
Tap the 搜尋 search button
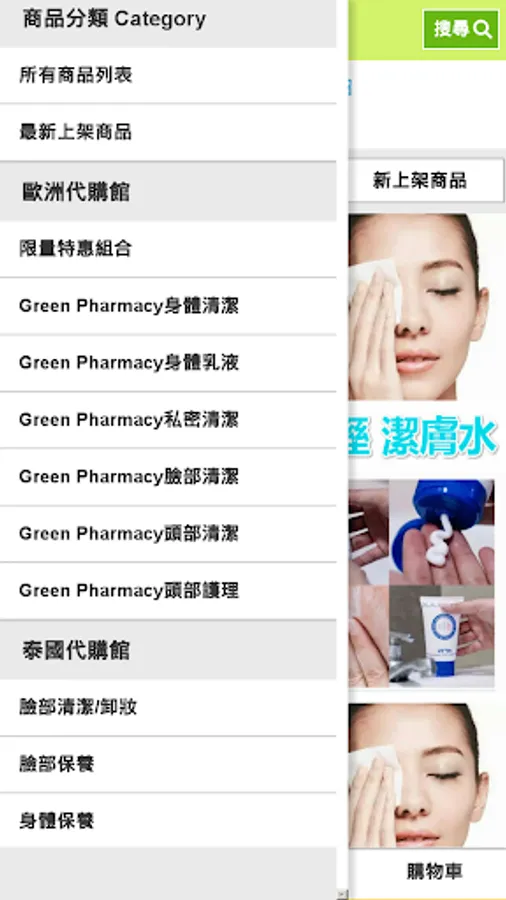click(x=461, y=29)
